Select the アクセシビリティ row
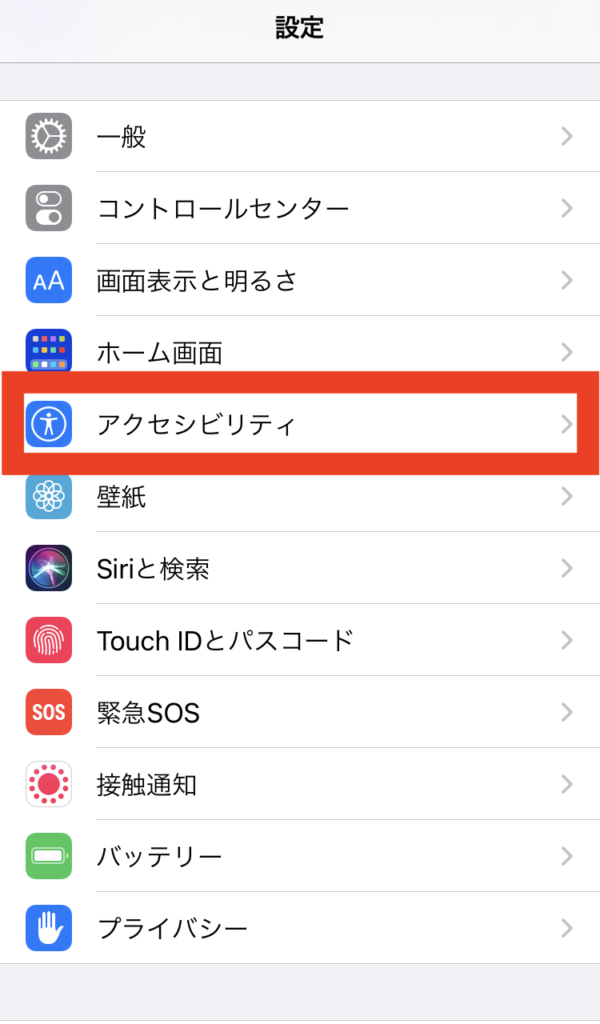 pyautogui.click(x=300, y=424)
